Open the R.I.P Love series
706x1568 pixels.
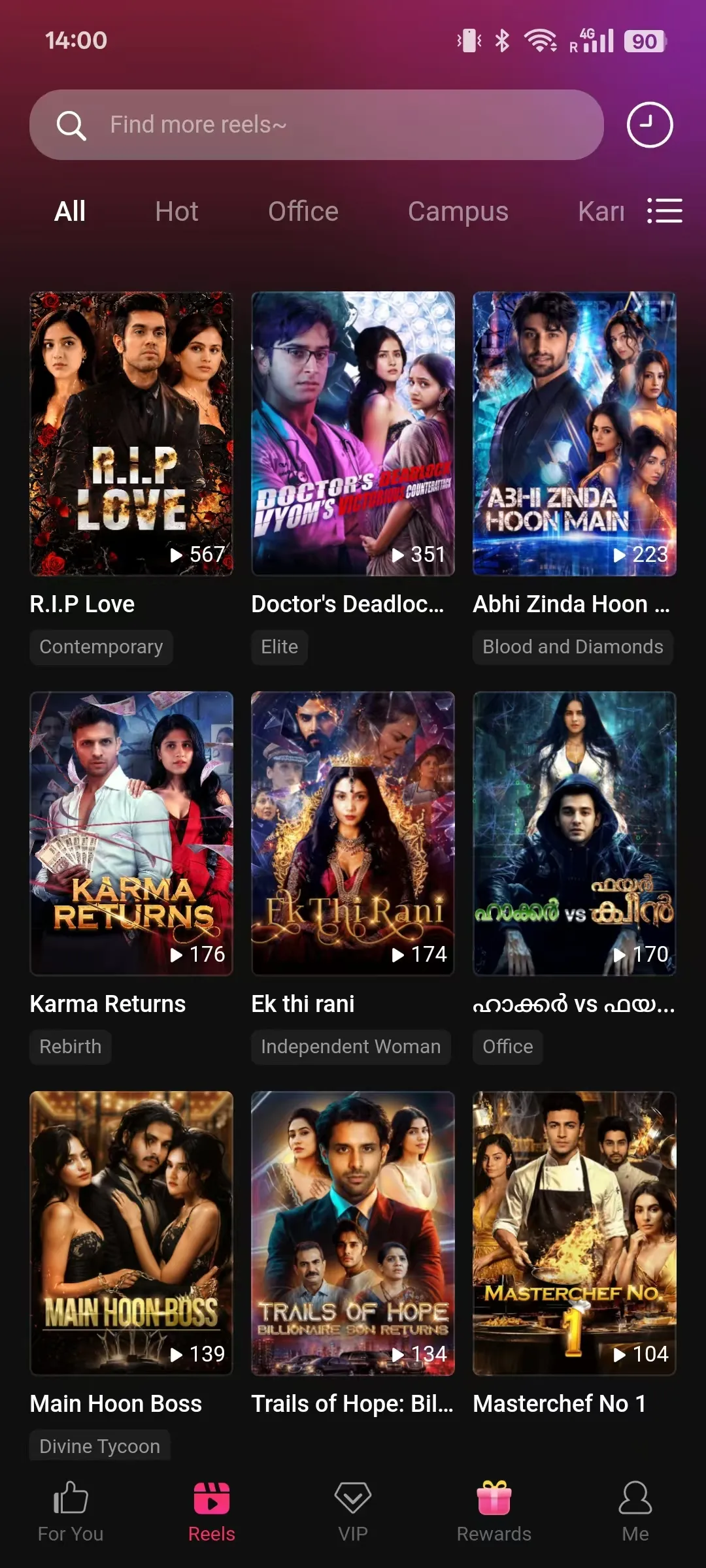pyautogui.click(x=131, y=433)
